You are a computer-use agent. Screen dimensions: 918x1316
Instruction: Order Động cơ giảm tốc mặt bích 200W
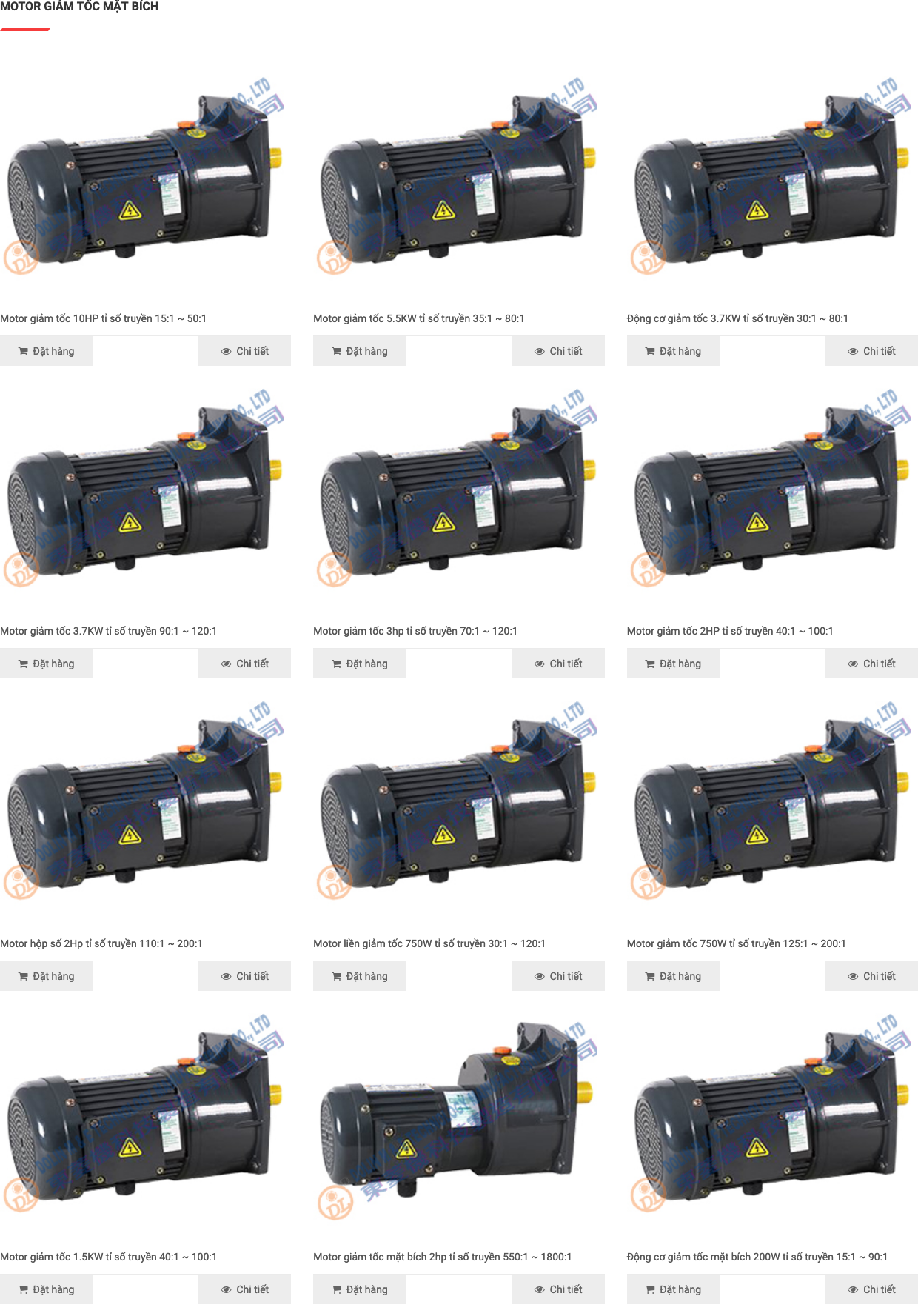pyautogui.click(x=673, y=1289)
